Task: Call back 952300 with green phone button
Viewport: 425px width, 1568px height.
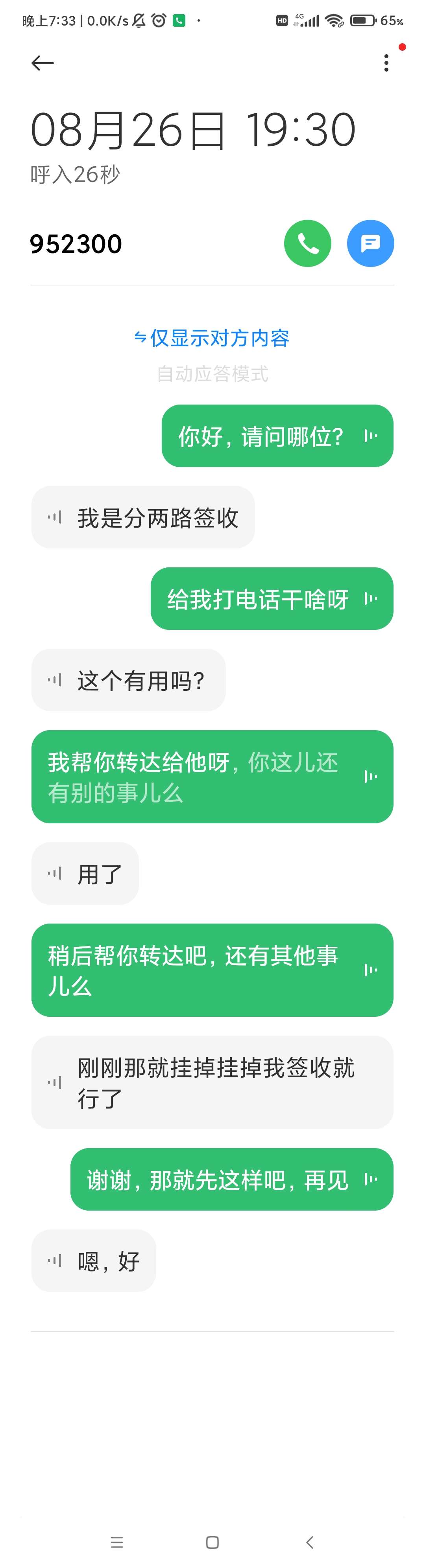Action: (307, 243)
